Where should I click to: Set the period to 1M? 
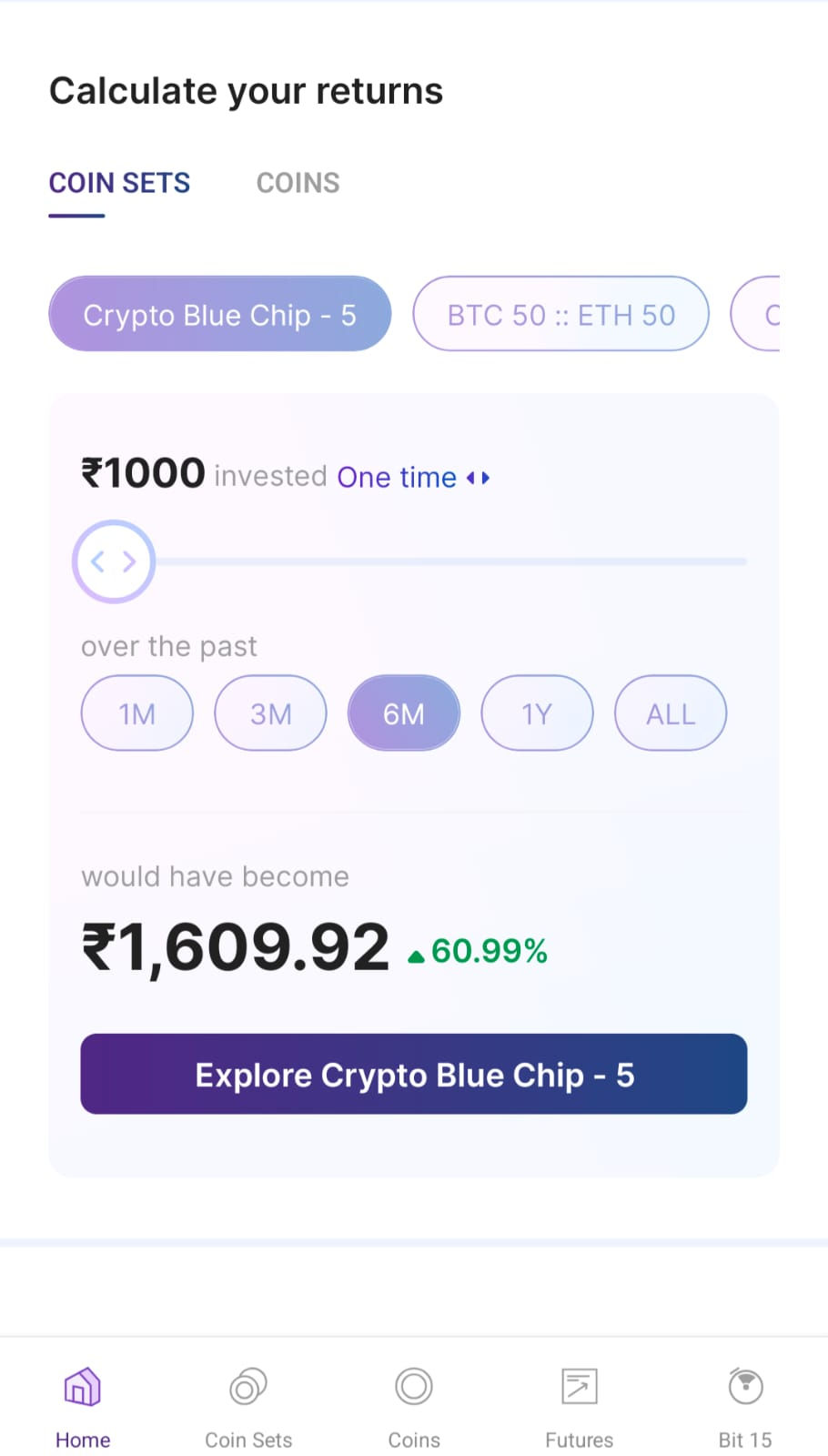tap(137, 713)
